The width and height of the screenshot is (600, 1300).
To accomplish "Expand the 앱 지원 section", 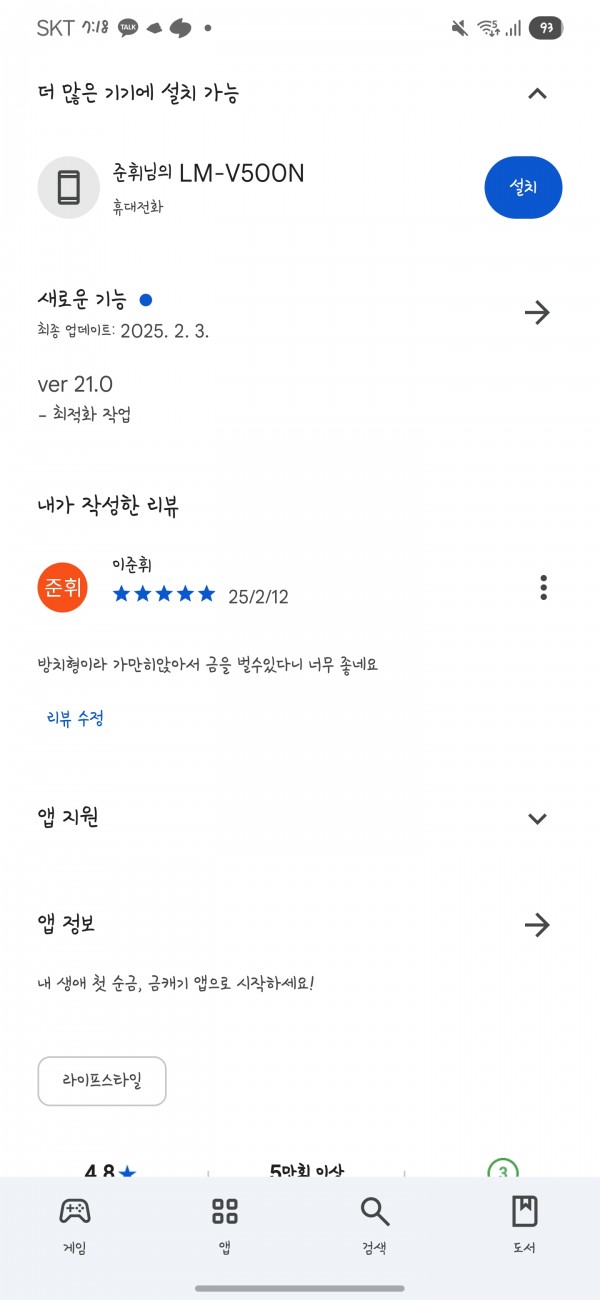I will pos(537,818).
